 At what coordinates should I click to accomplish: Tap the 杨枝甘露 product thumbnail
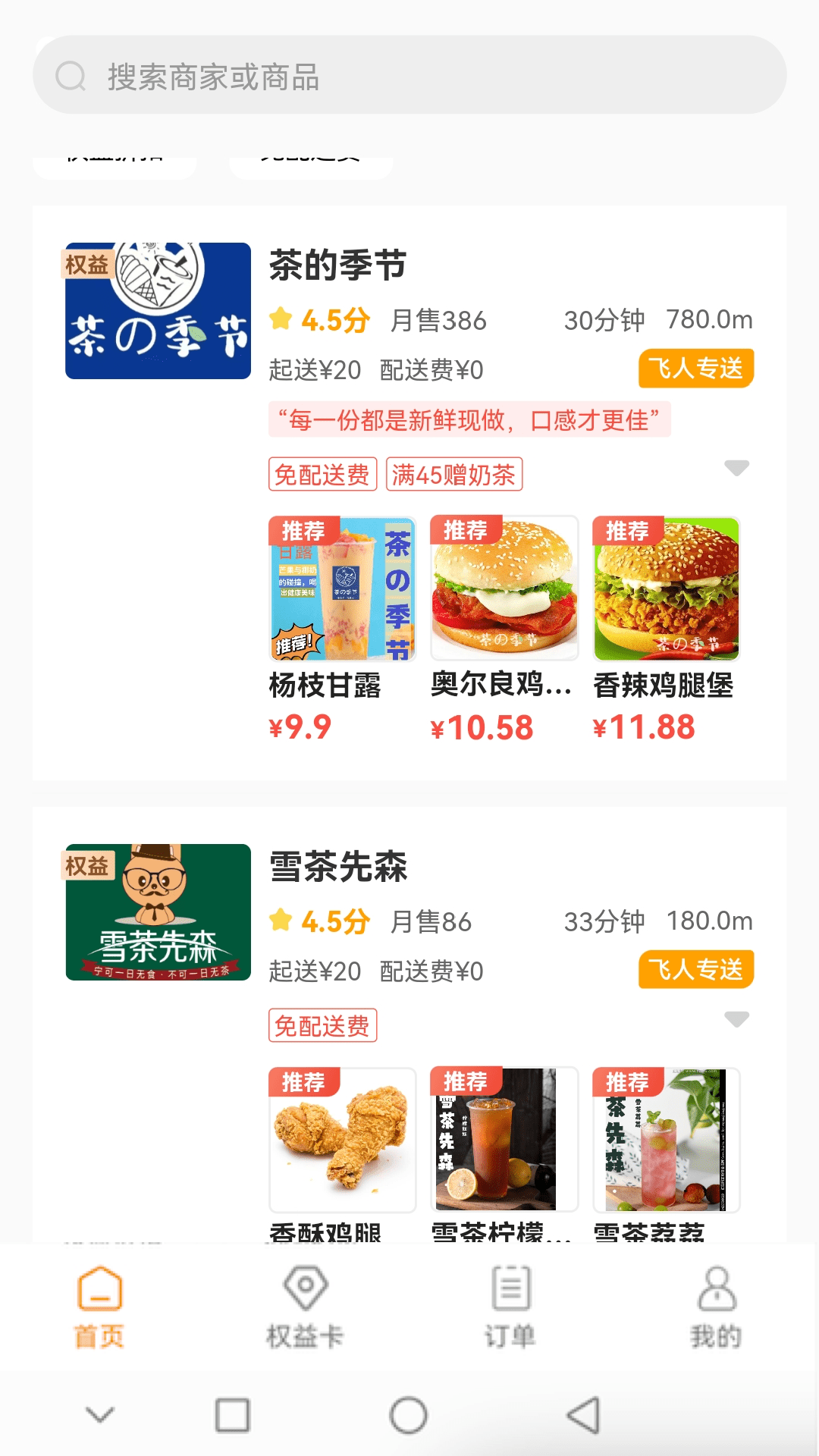click(340, 590)
